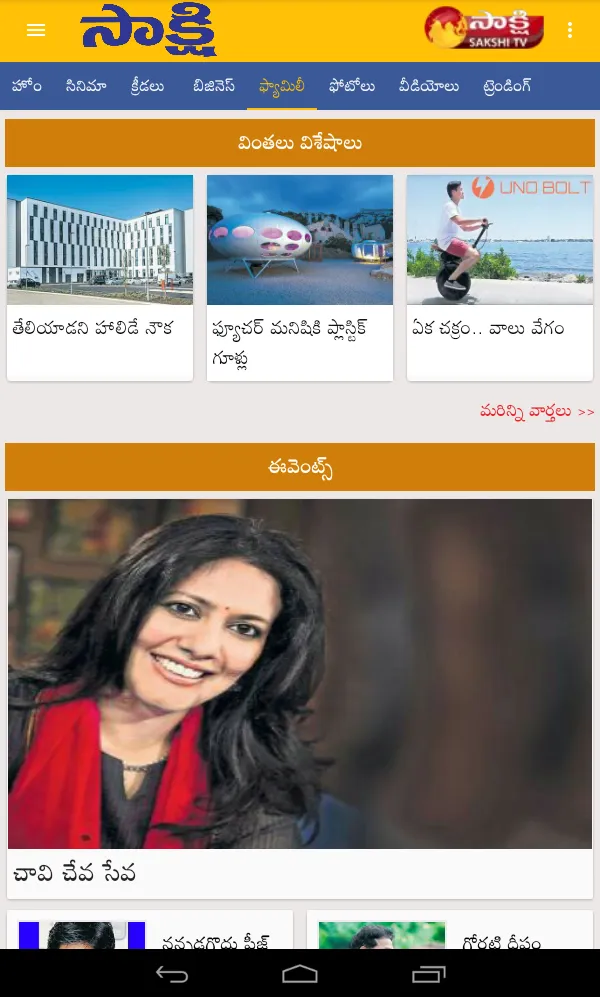Go to the device home screen
Image resolution: width=600 pixels, height=997 pixels.
click(x=300, y=974)
